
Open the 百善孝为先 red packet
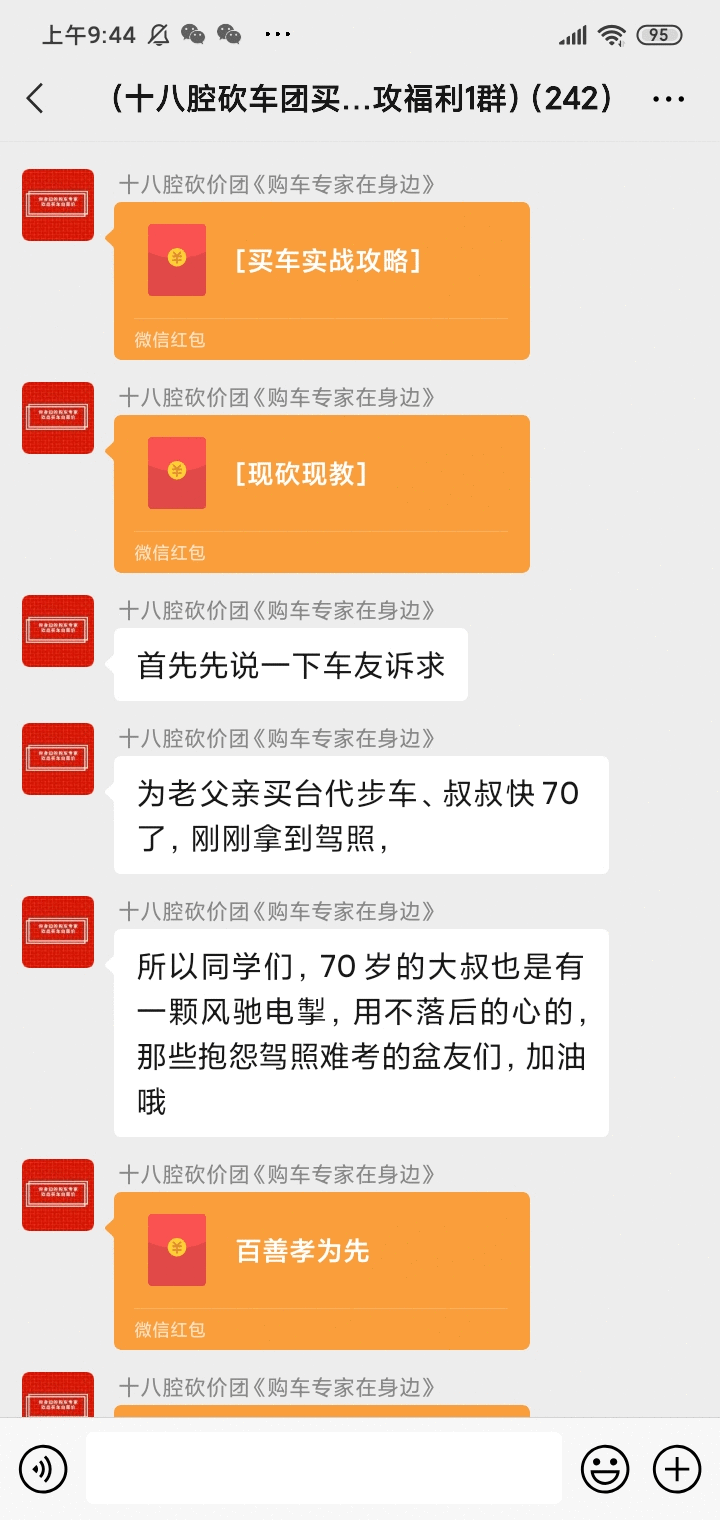[x=321, y=1270]
